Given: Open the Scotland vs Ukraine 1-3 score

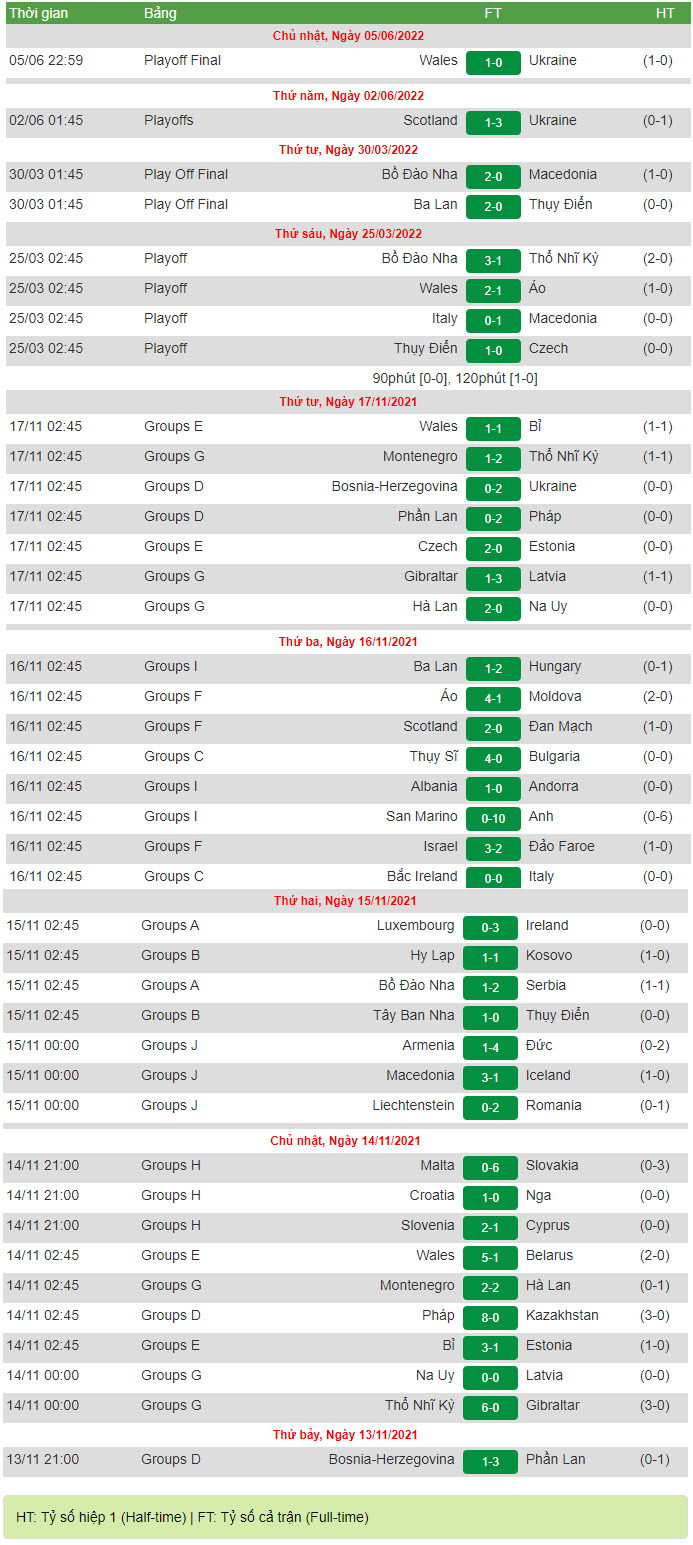Looking at the screenshot, I should (x=493, y=122).
